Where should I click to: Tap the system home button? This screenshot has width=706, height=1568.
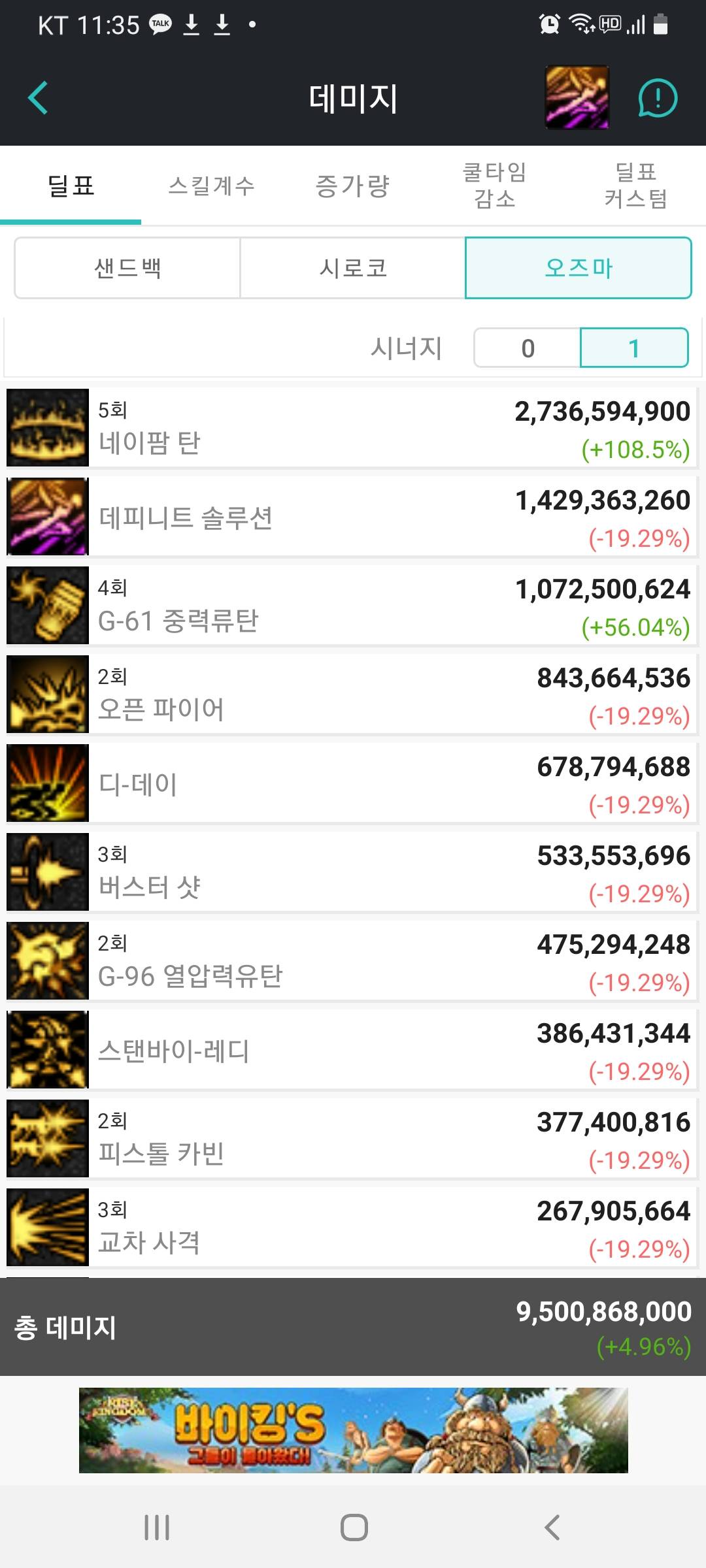[x=354, y=1527]
